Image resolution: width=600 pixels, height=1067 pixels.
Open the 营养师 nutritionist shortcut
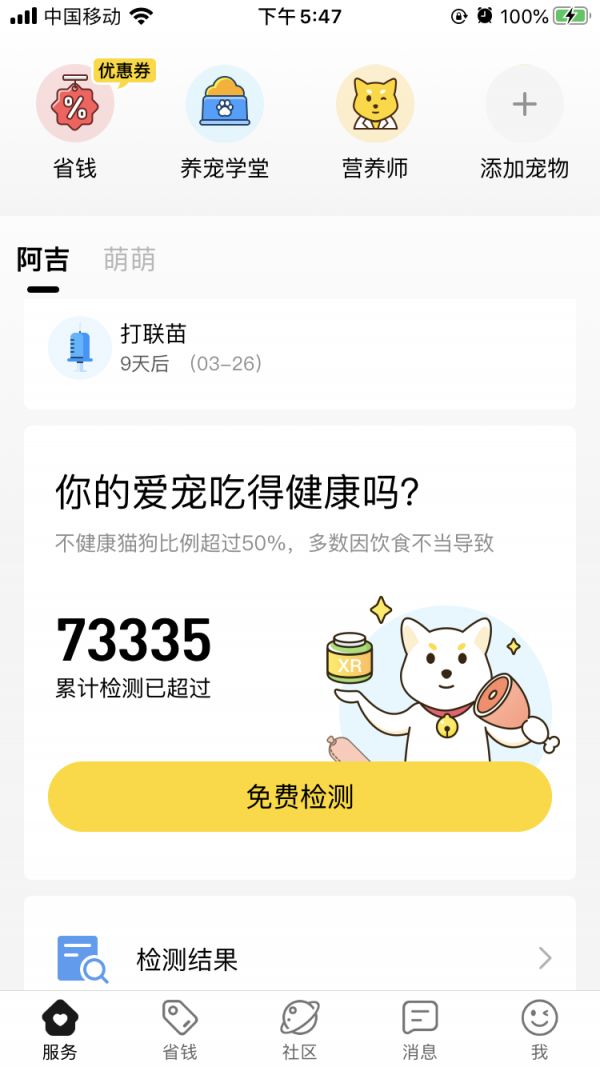[374, 122]
